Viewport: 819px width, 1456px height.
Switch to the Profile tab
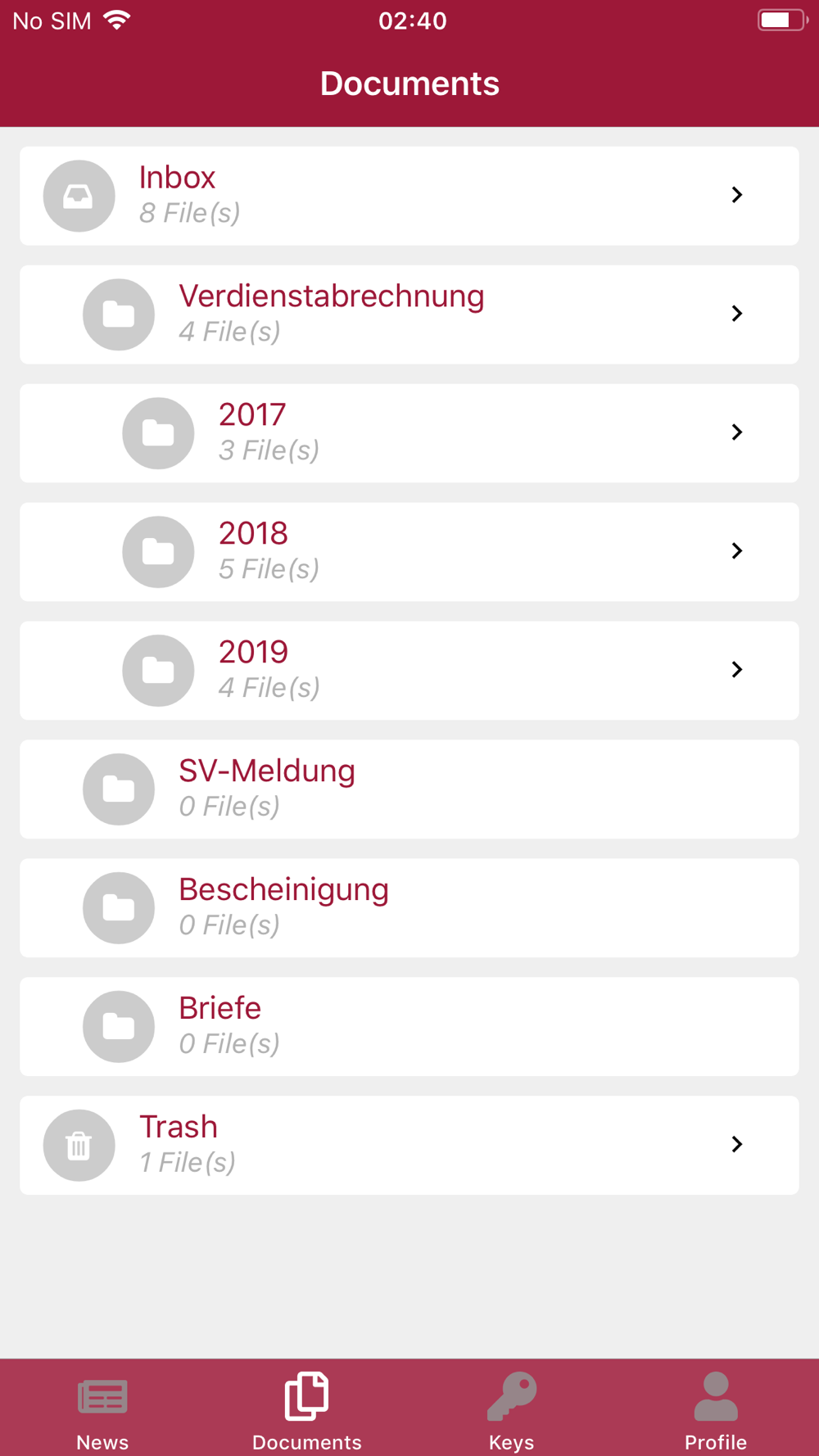[716, 1409]
